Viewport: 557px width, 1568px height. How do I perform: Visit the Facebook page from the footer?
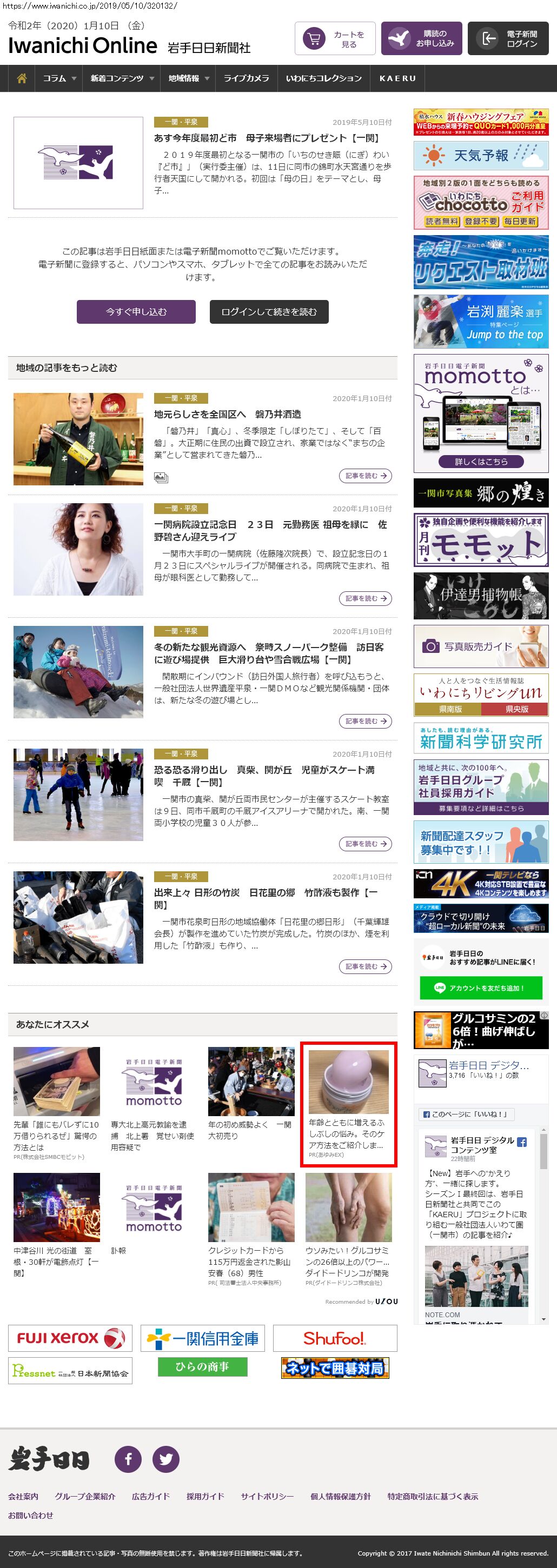pos(128,1459)
